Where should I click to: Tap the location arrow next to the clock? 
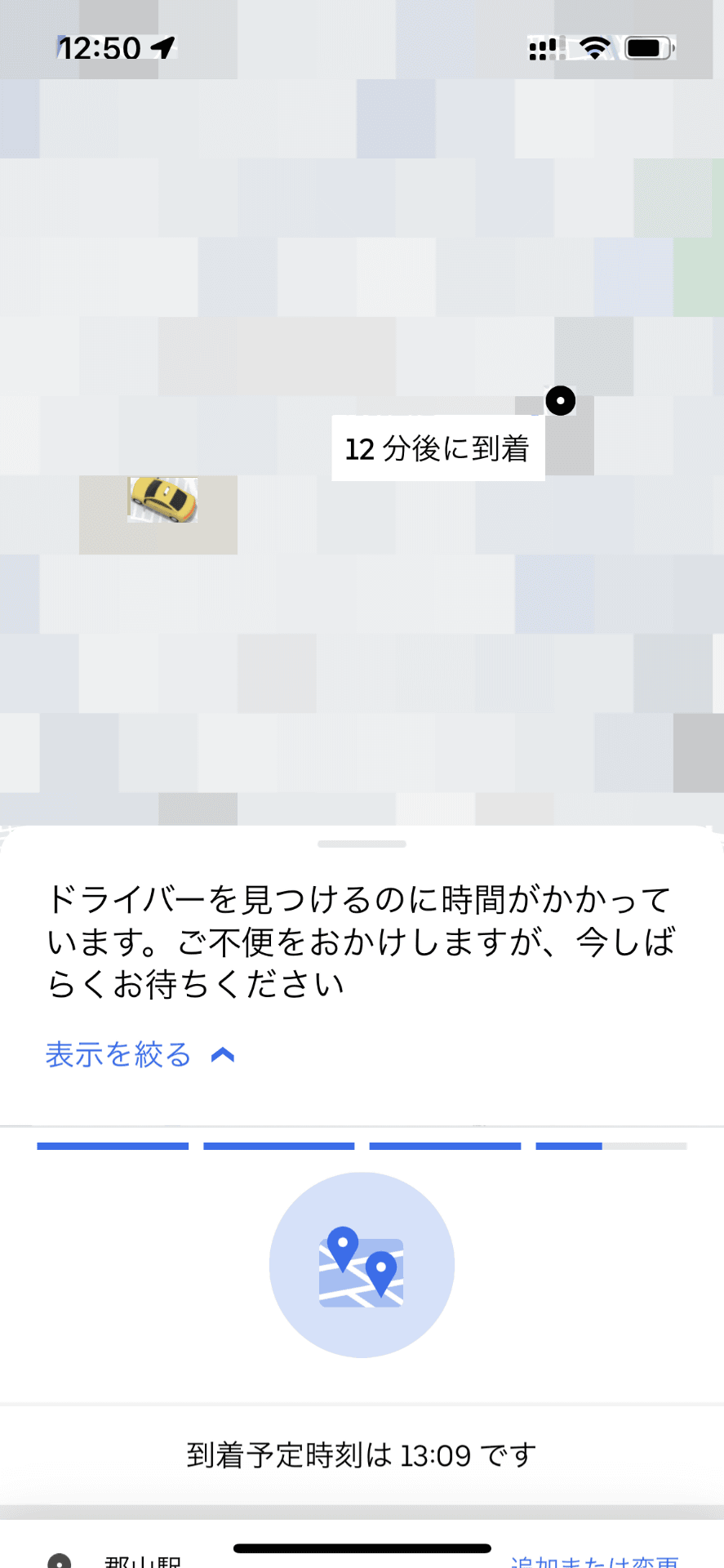161,47
